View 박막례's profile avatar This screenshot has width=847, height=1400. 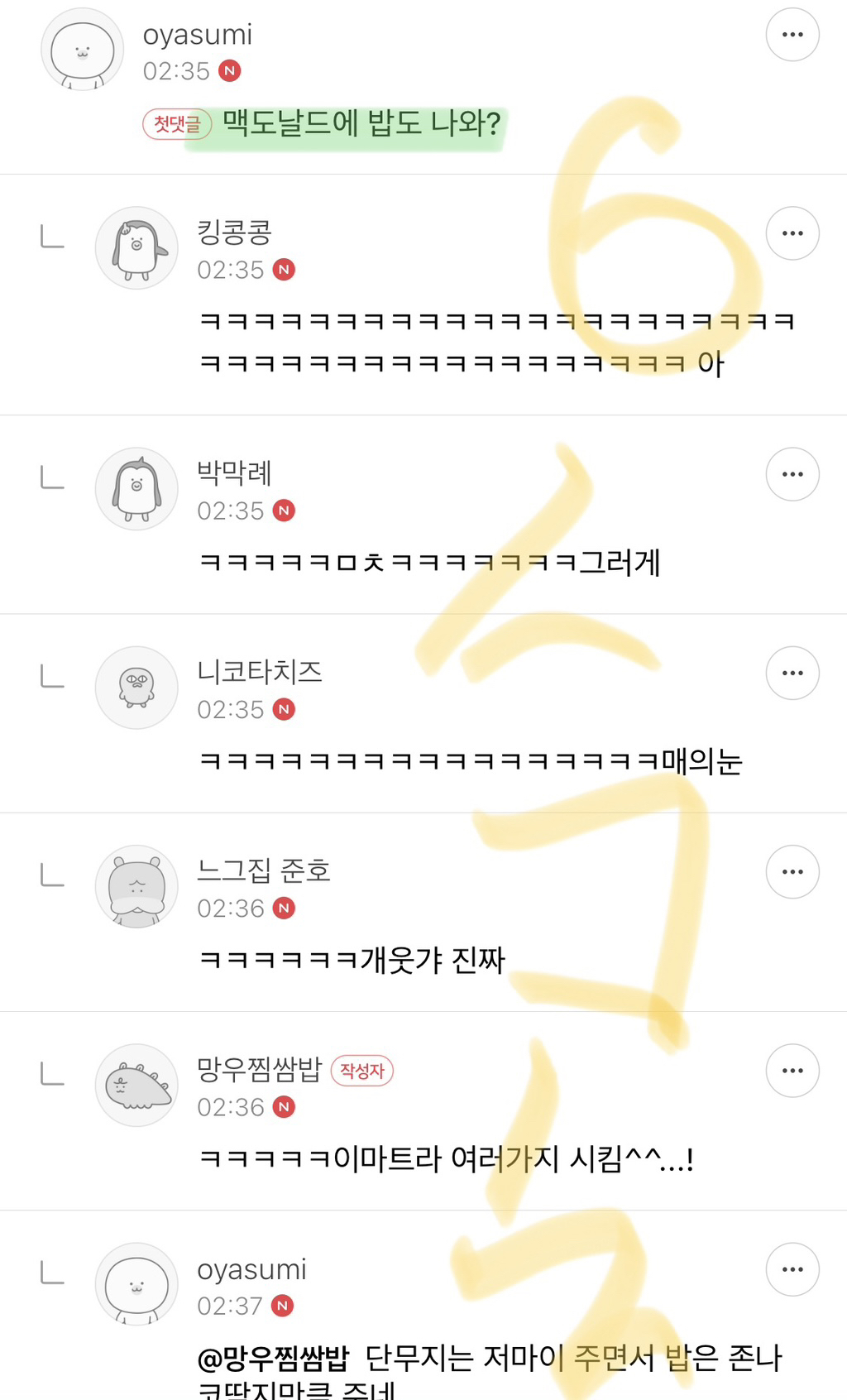[136, 489]
